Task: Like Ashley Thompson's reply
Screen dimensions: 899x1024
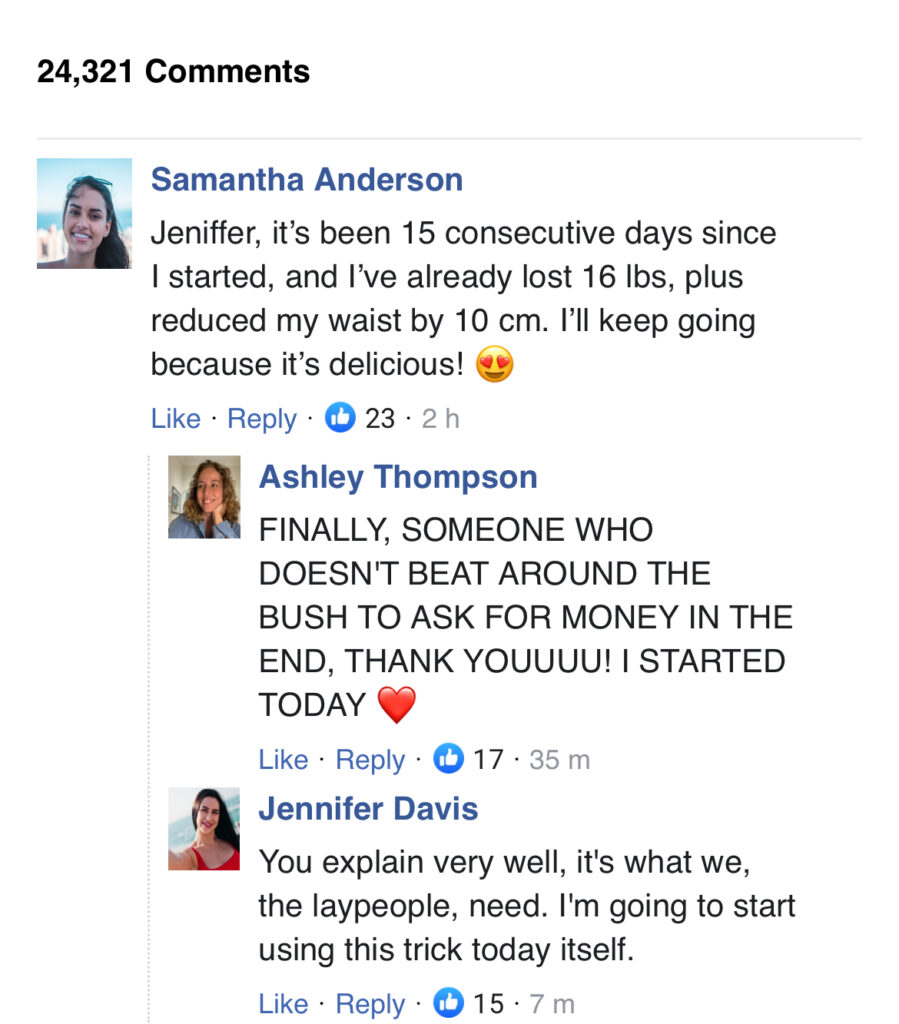Action: 283,760
